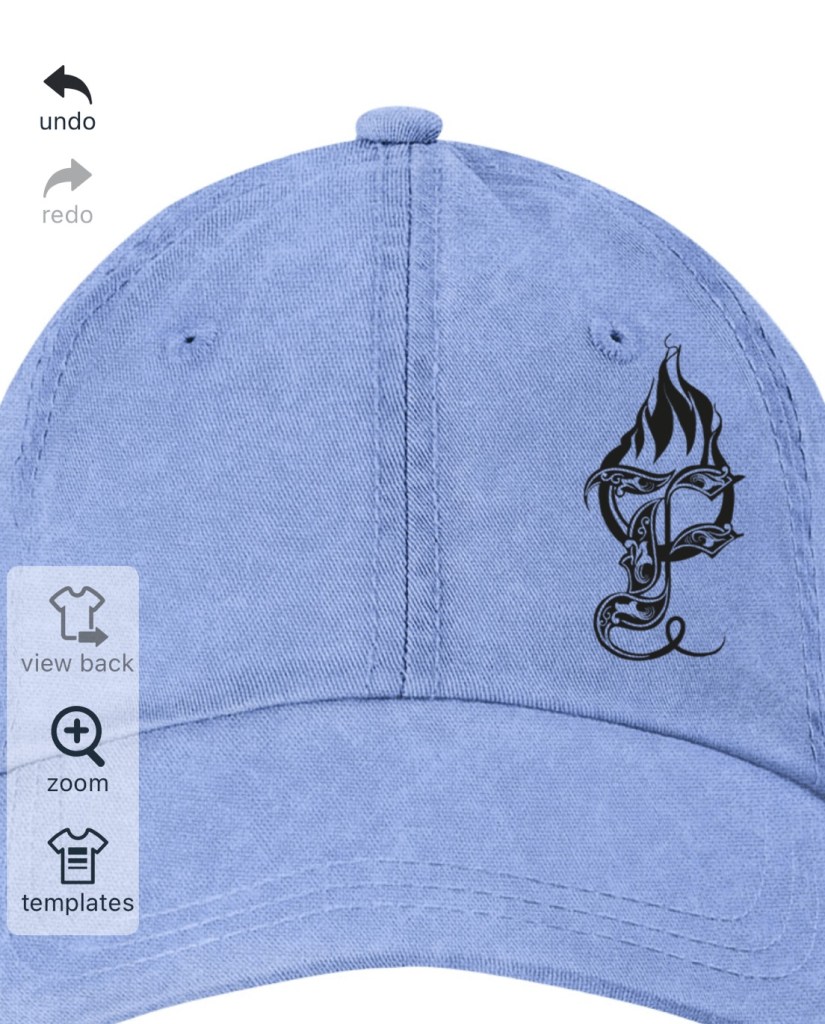The height and width of the screenshot is (1024, 825).
Task: Zoom into the cap preview
Action: pyautogui.click(x=77, y=749)
